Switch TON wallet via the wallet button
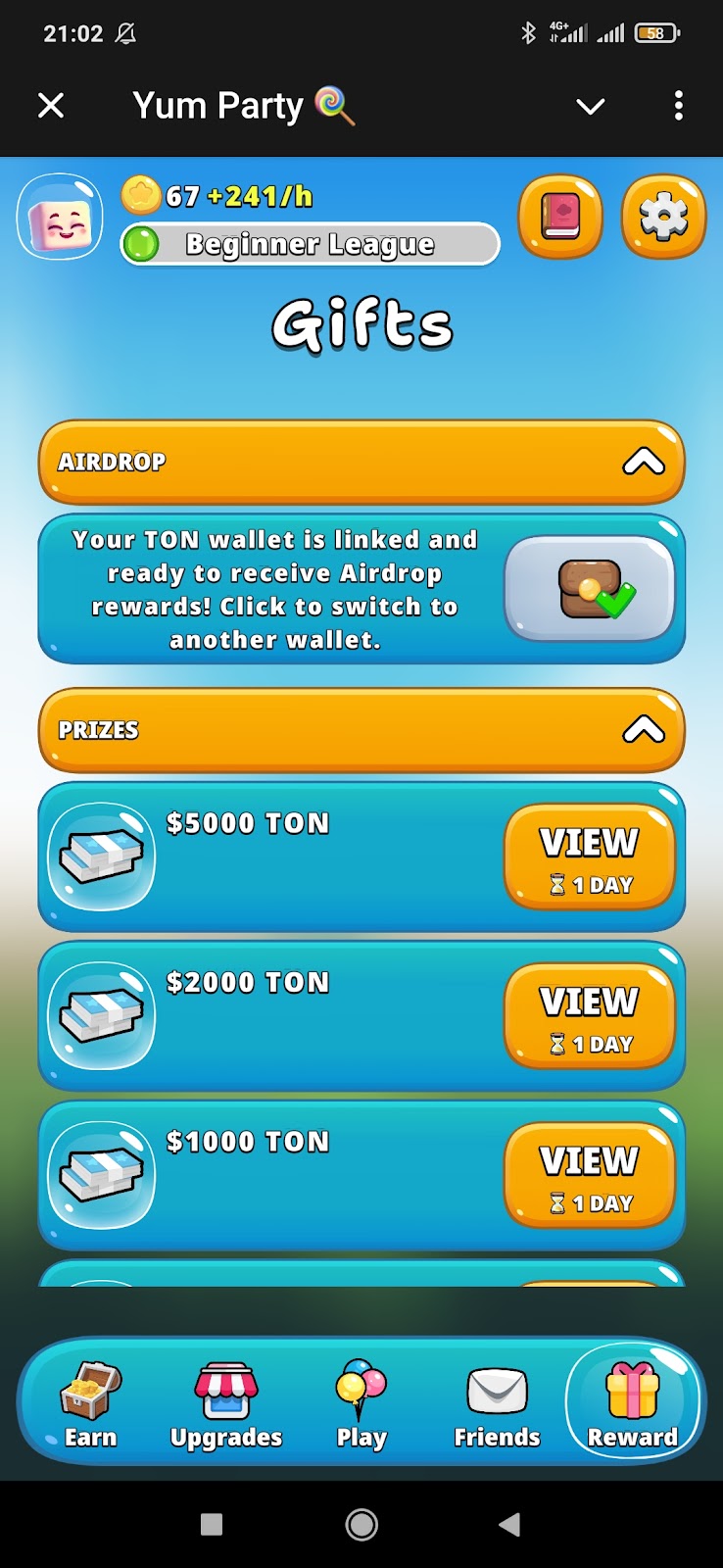Screen dimensions: 723x1568 pyautogui.click(x=590, y=588)
